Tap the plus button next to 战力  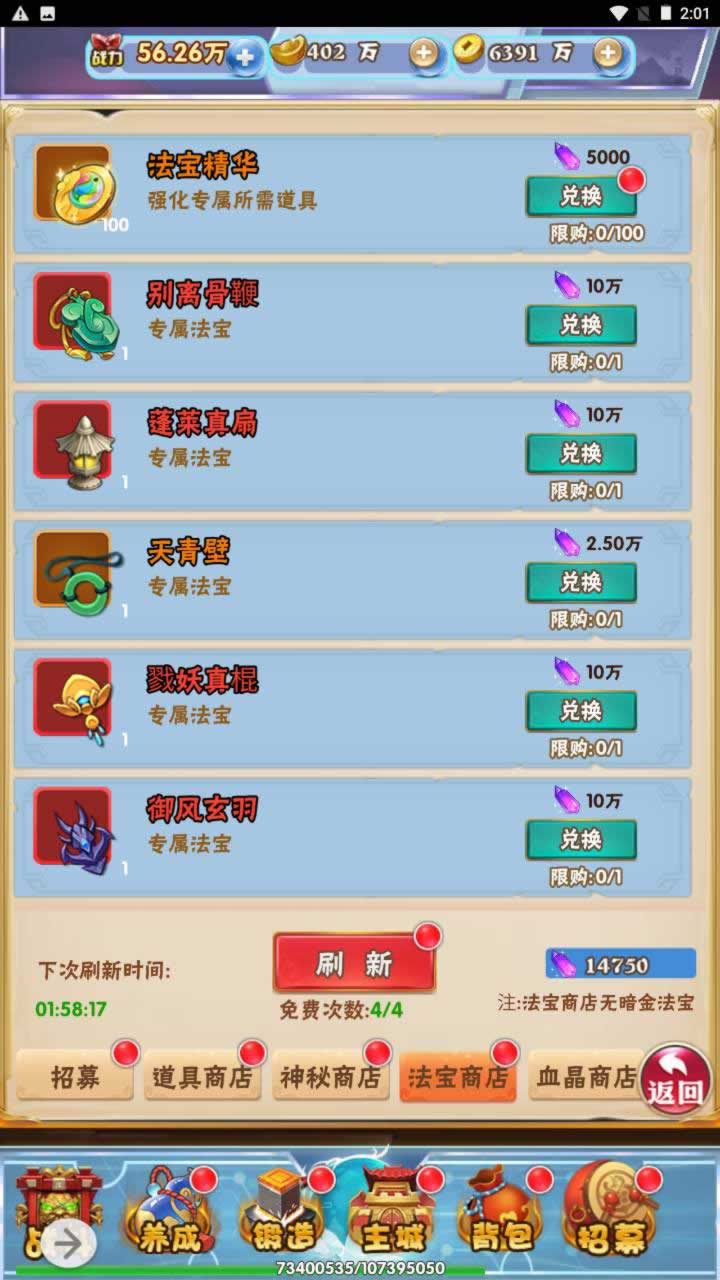pos(245,55)
